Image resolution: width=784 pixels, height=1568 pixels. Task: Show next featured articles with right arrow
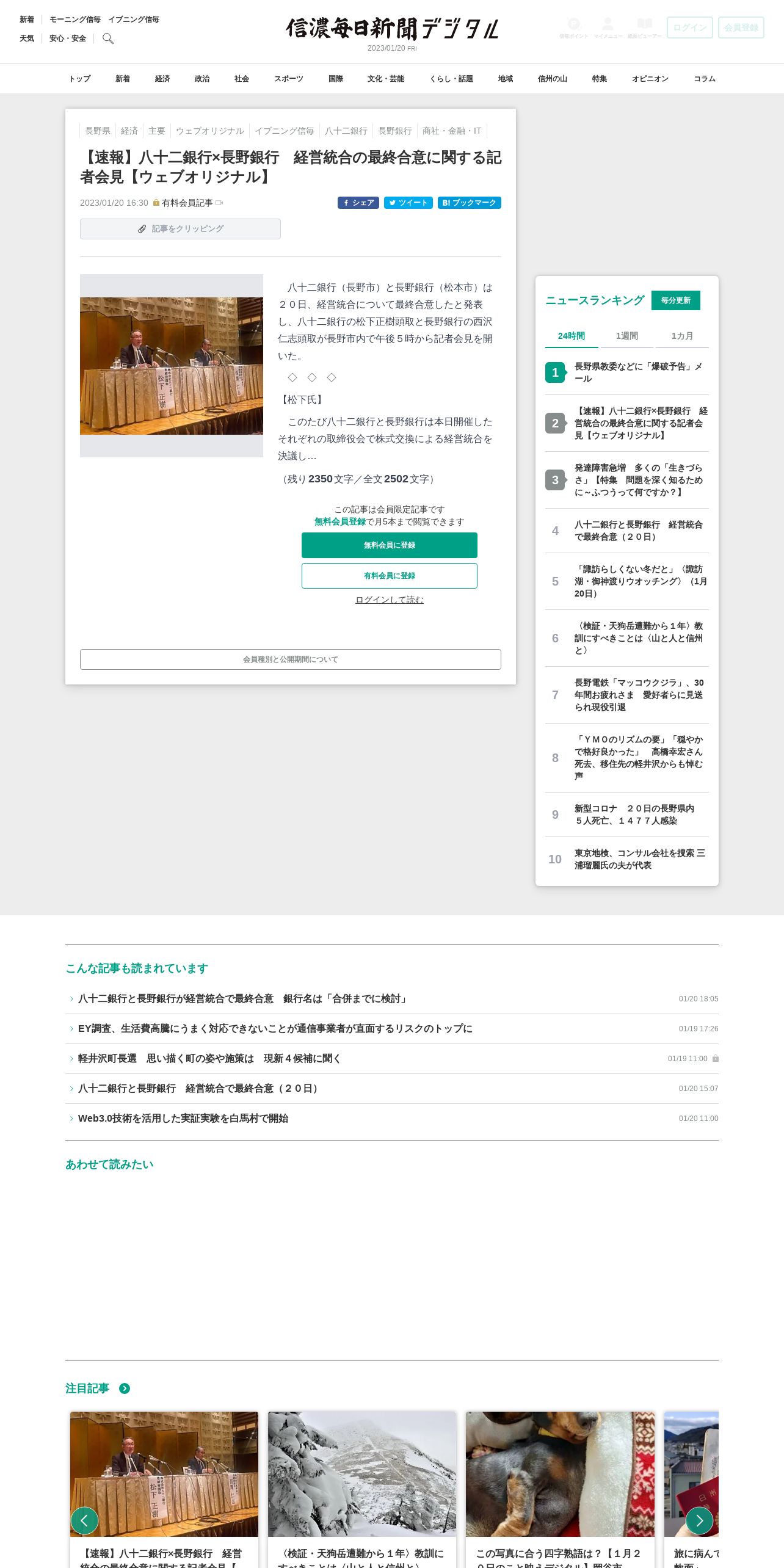coord(700,1520)
